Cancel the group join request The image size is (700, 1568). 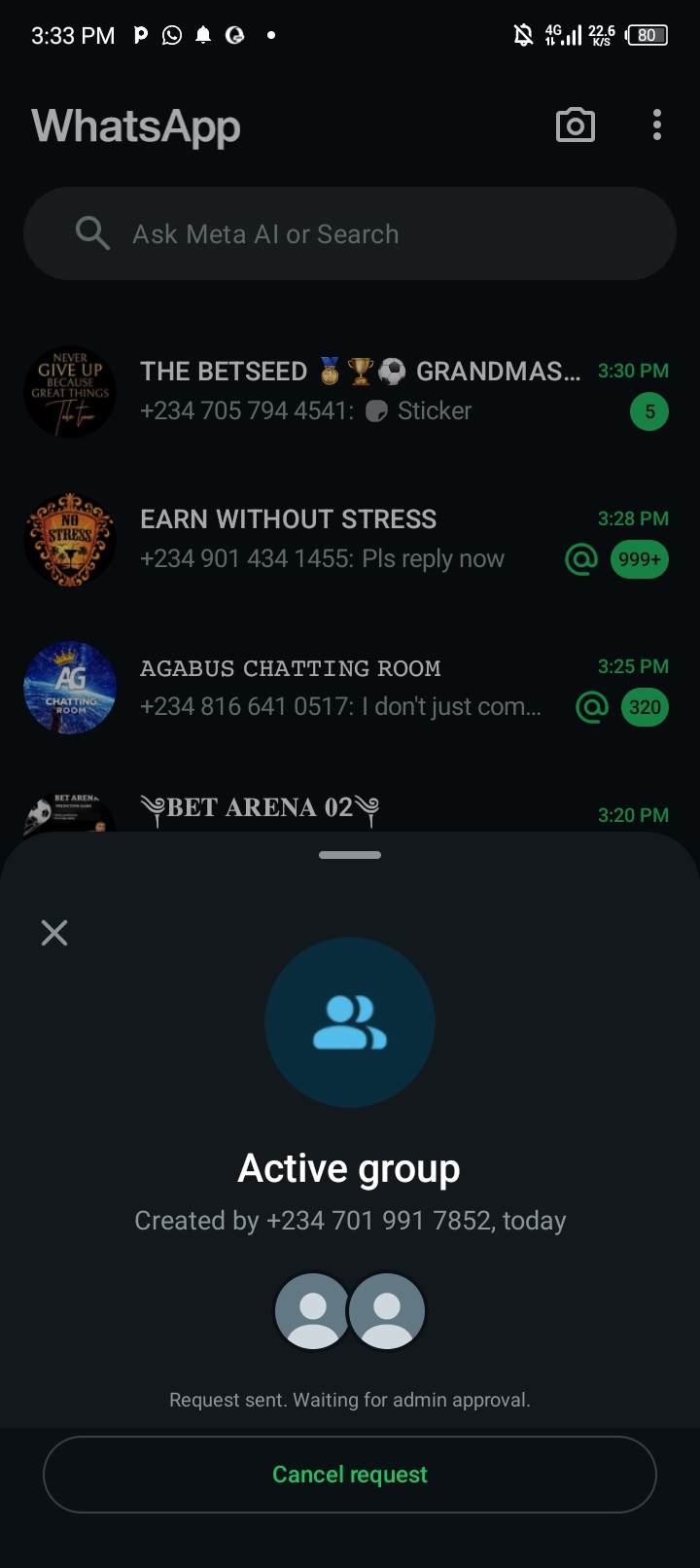(350, 1475)
